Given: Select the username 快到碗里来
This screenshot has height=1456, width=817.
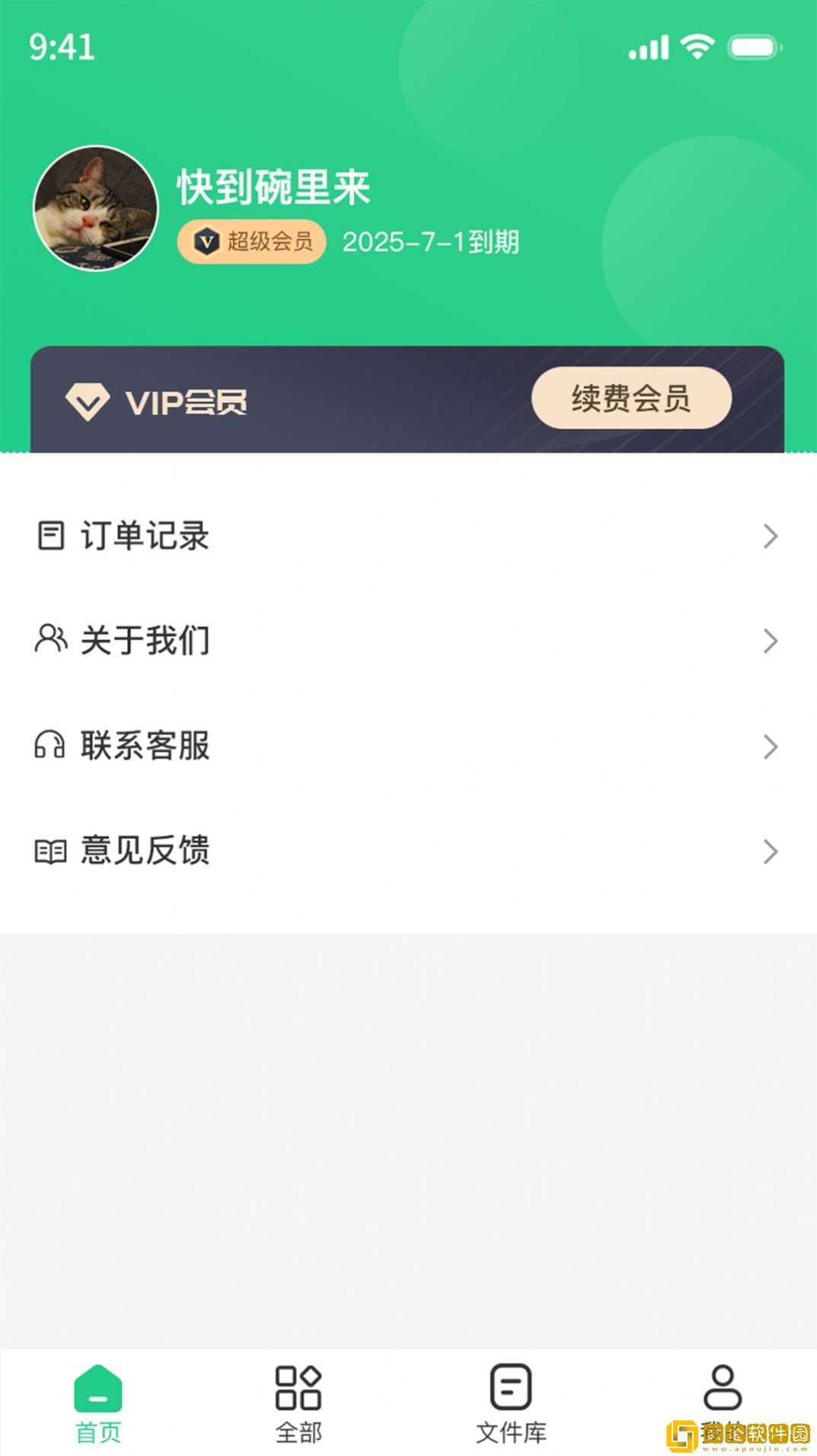Looking at the screenshot, I should point(273,186).
